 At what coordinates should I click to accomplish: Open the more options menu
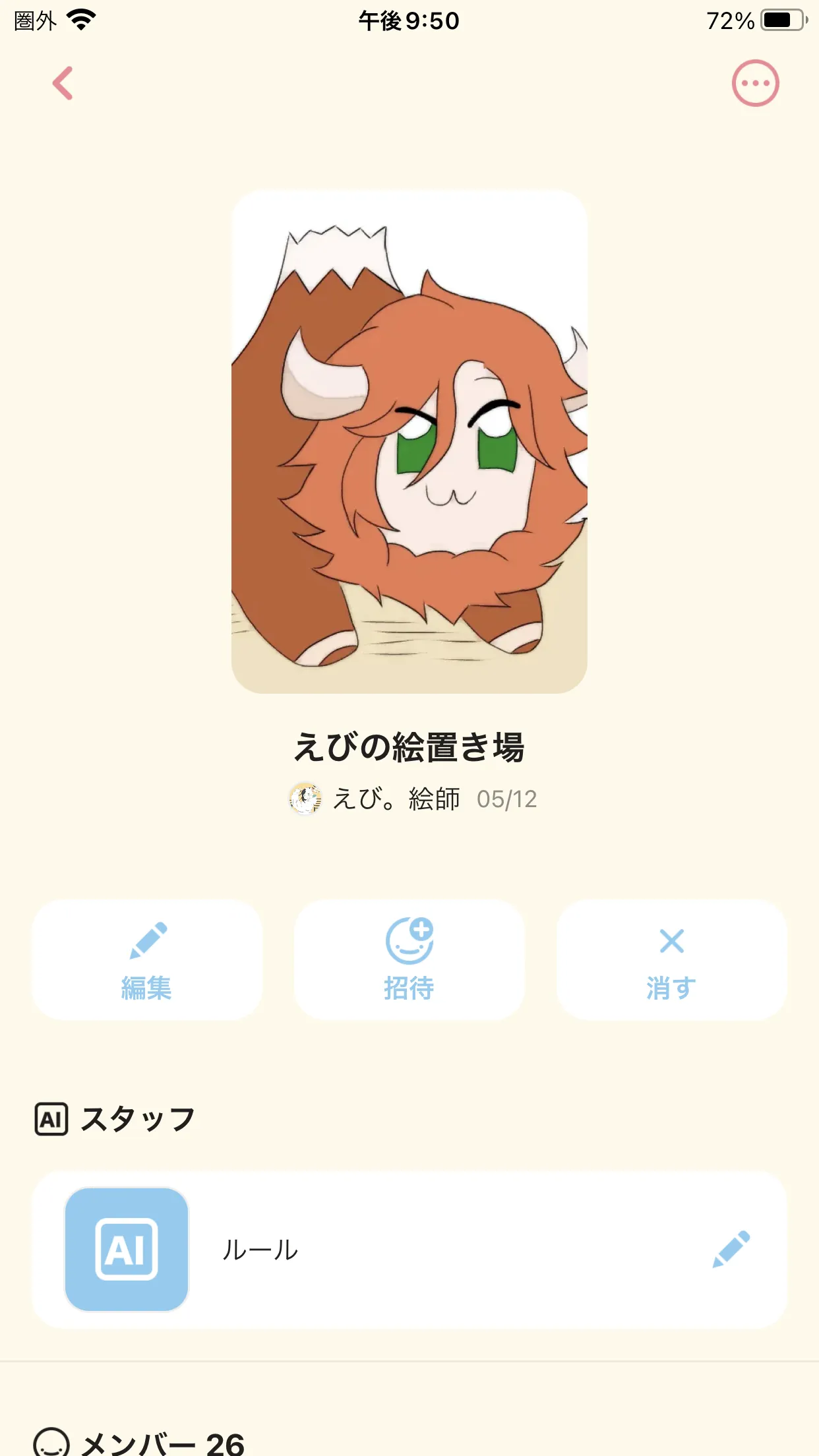(x=755, y=84)
